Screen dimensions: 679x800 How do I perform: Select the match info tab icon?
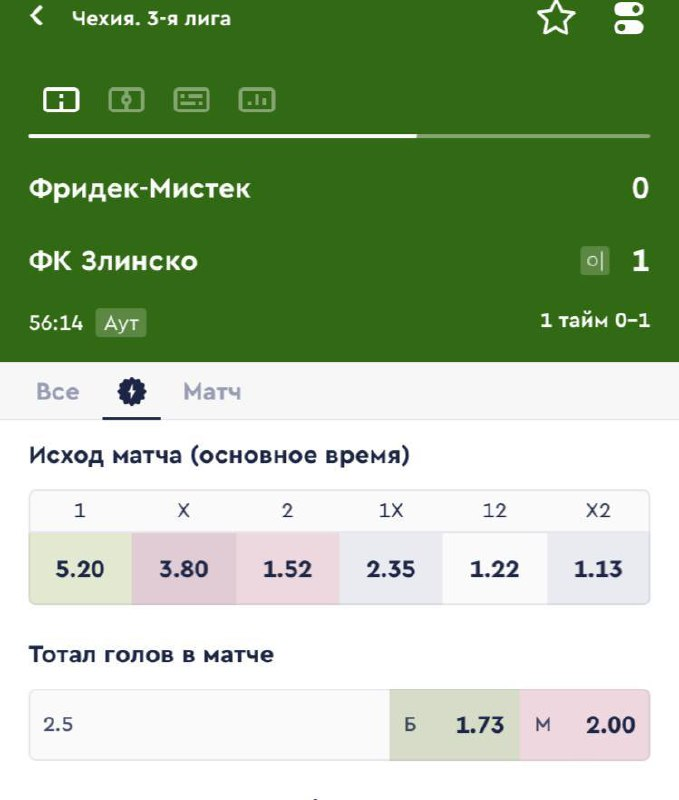coord(61,100)
